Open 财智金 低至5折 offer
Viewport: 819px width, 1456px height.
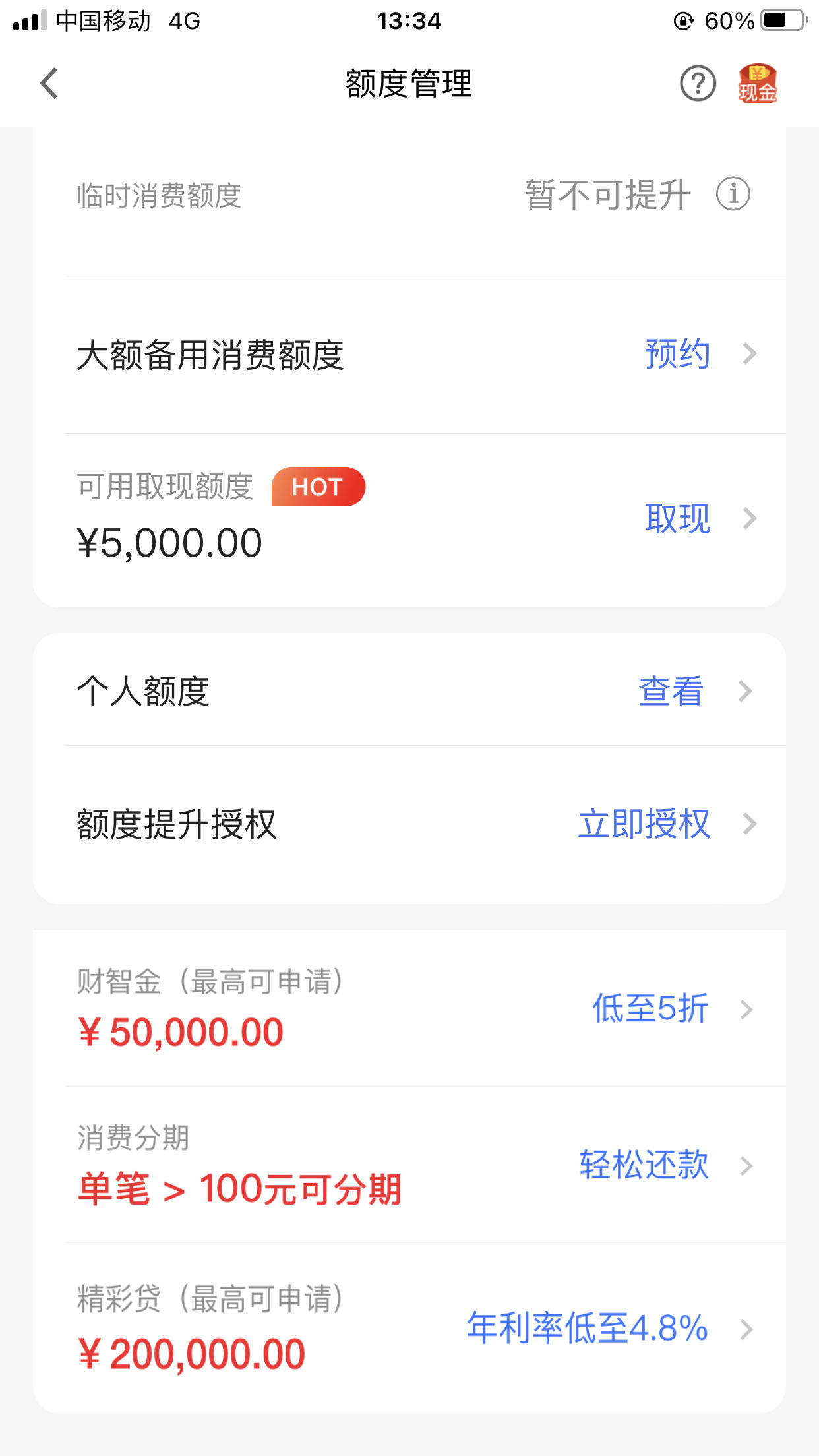coord(650,1008)
